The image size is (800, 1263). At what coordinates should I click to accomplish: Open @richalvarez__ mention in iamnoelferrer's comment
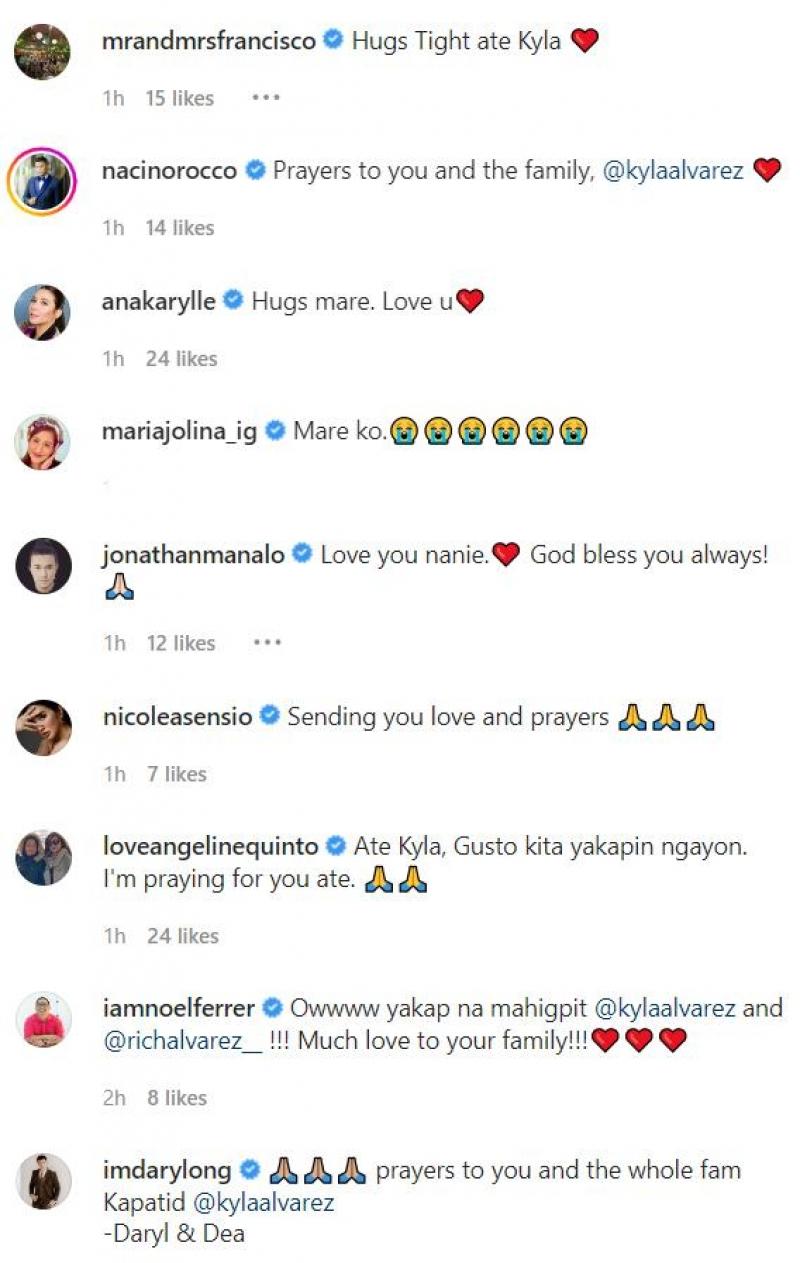pyautogui.click(x=182, y=1041)
